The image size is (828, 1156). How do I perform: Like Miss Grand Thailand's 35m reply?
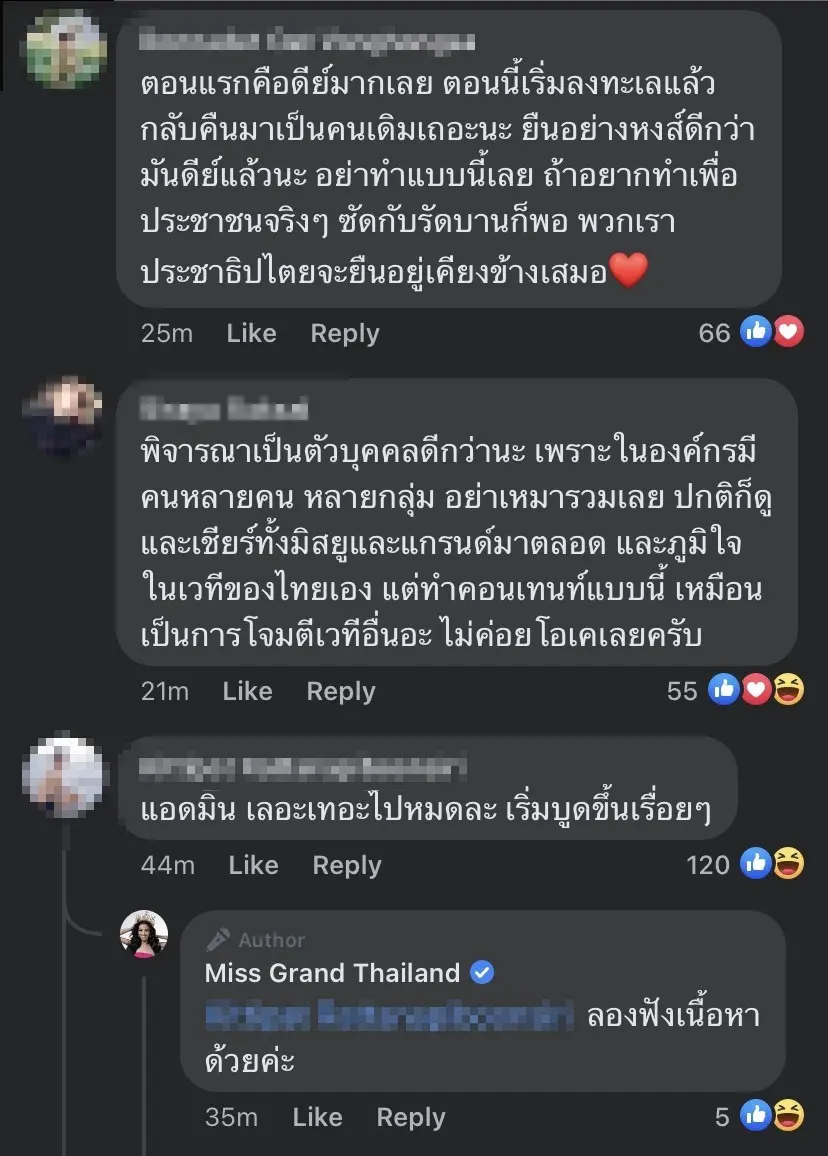(317, 1117)
